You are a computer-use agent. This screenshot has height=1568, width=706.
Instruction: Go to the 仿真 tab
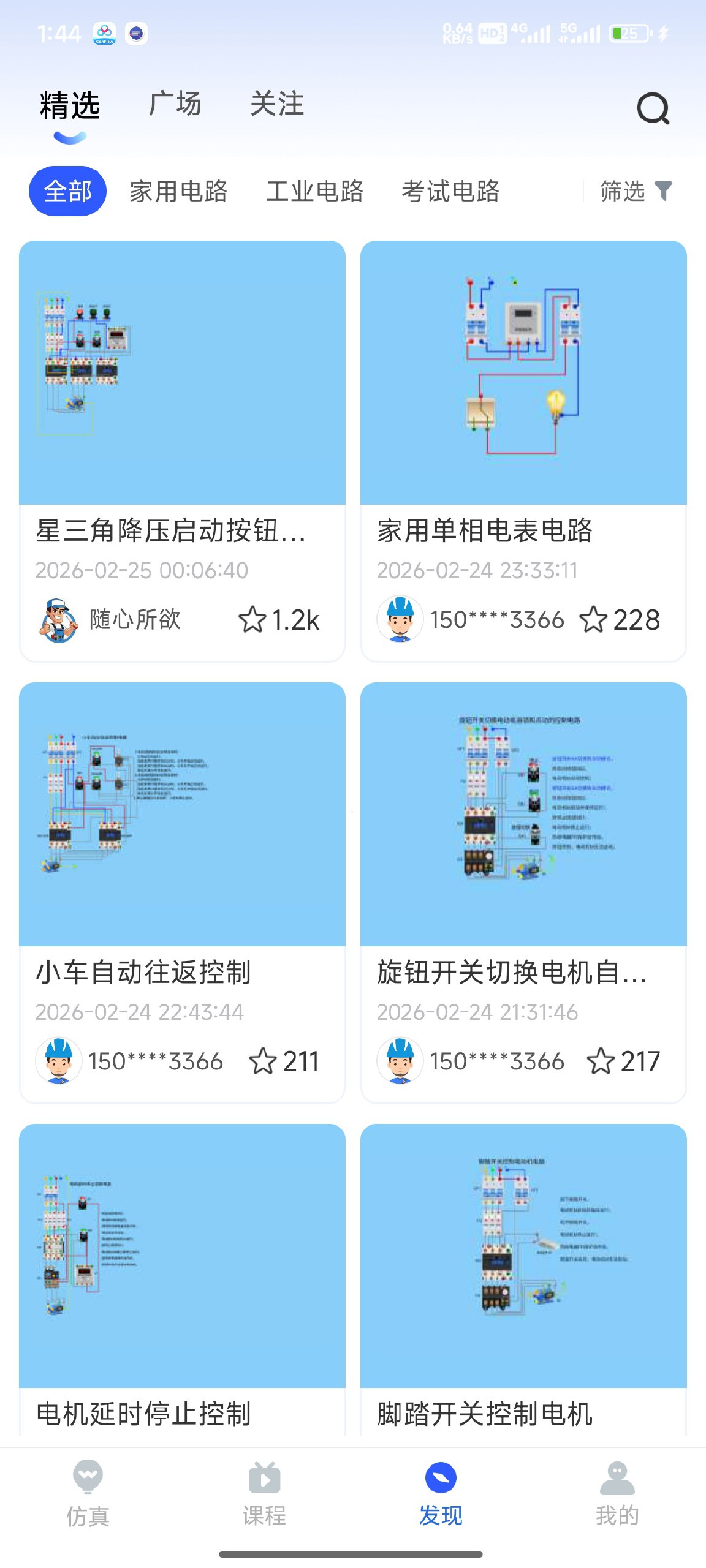click(88, 1493)
